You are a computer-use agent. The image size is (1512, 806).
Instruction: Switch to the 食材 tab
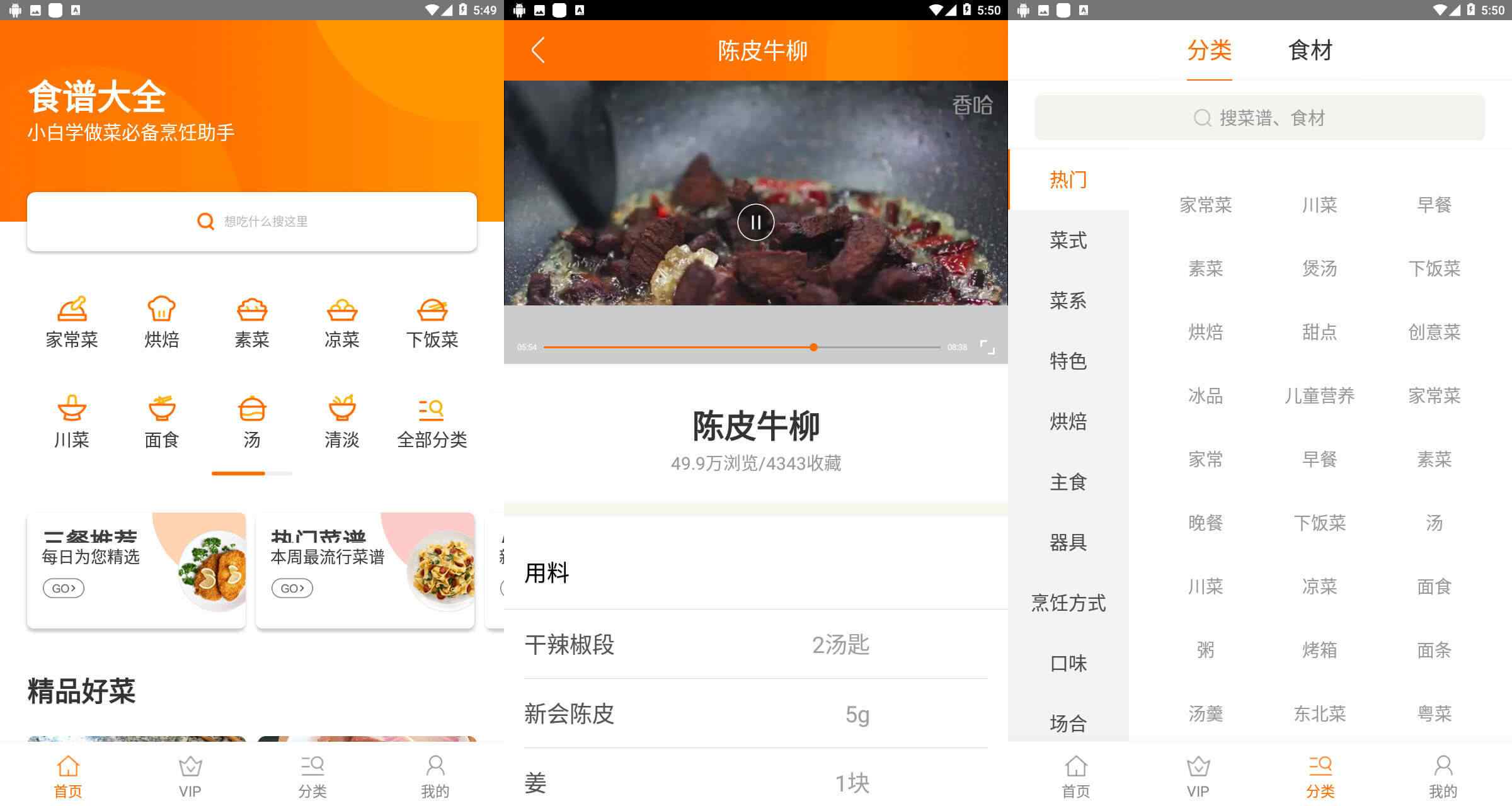coord(1310,50)
